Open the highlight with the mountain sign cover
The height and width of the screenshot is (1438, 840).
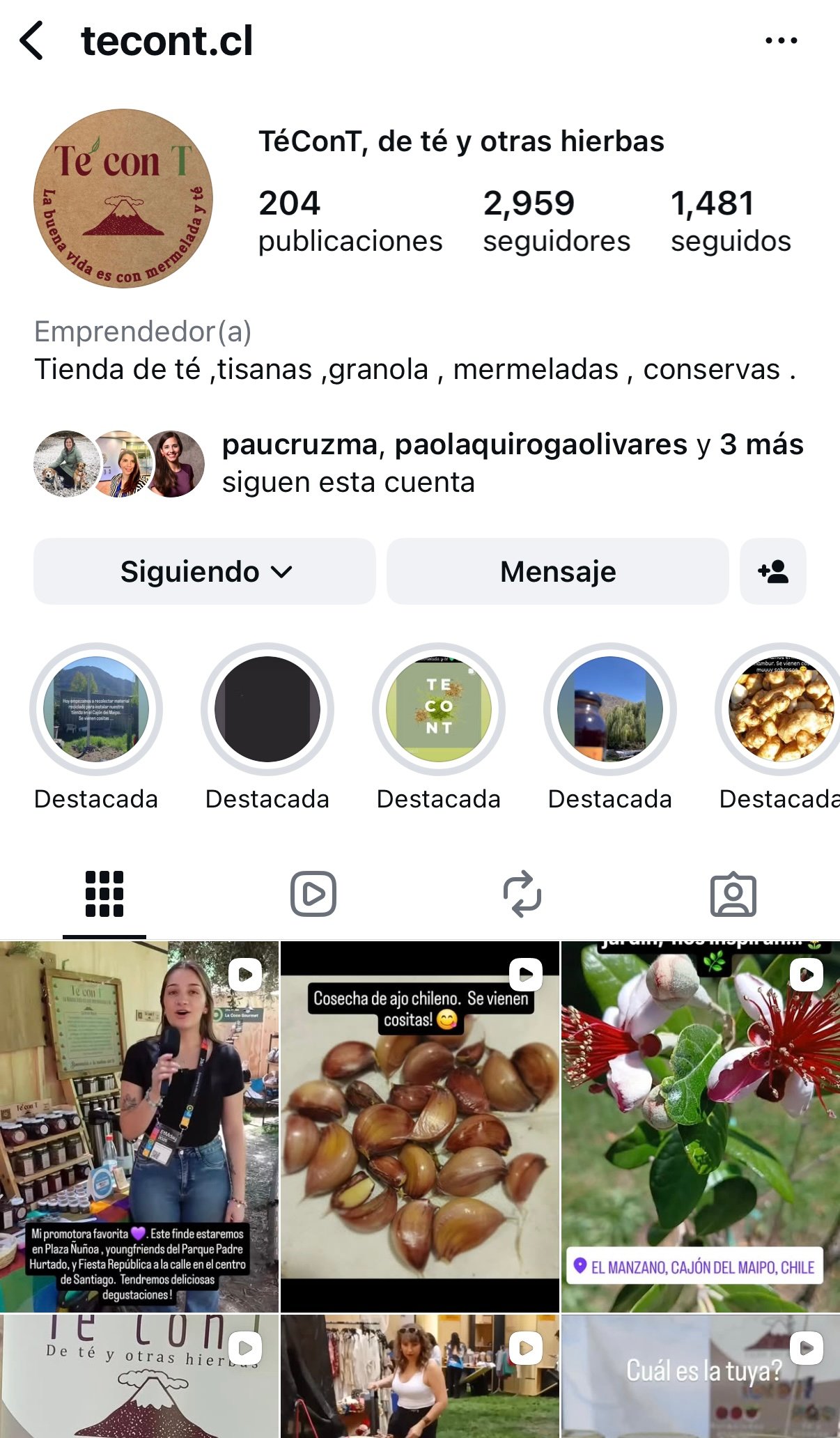tap(96, 709)
